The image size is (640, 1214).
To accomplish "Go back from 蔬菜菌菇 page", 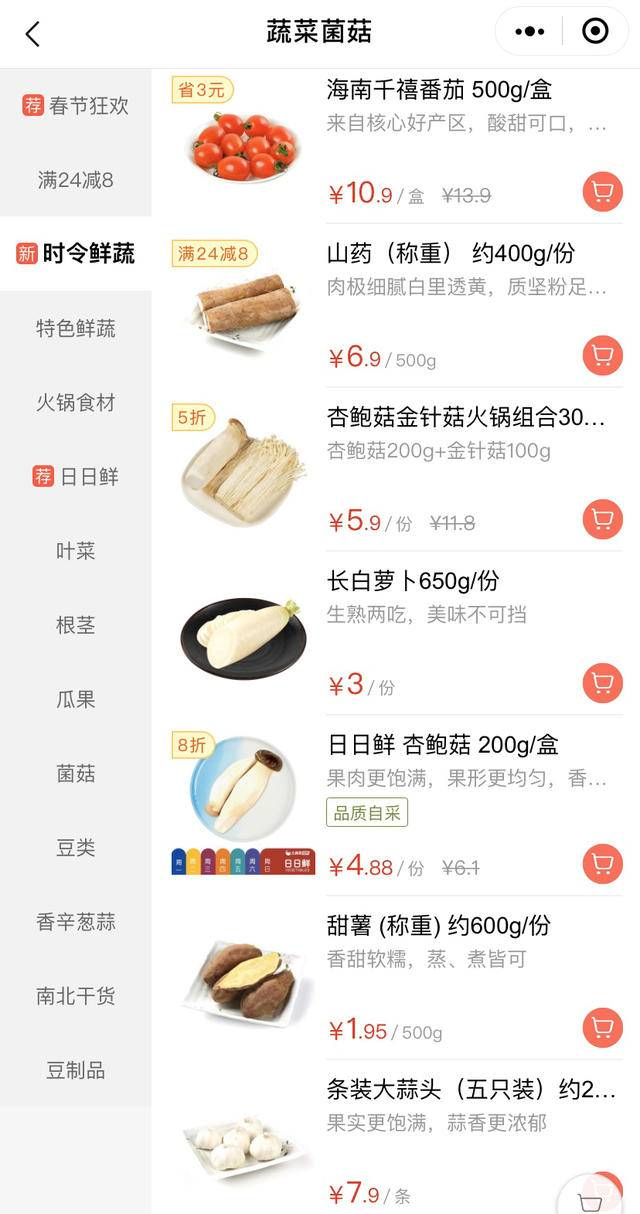I will coord(32,33).
